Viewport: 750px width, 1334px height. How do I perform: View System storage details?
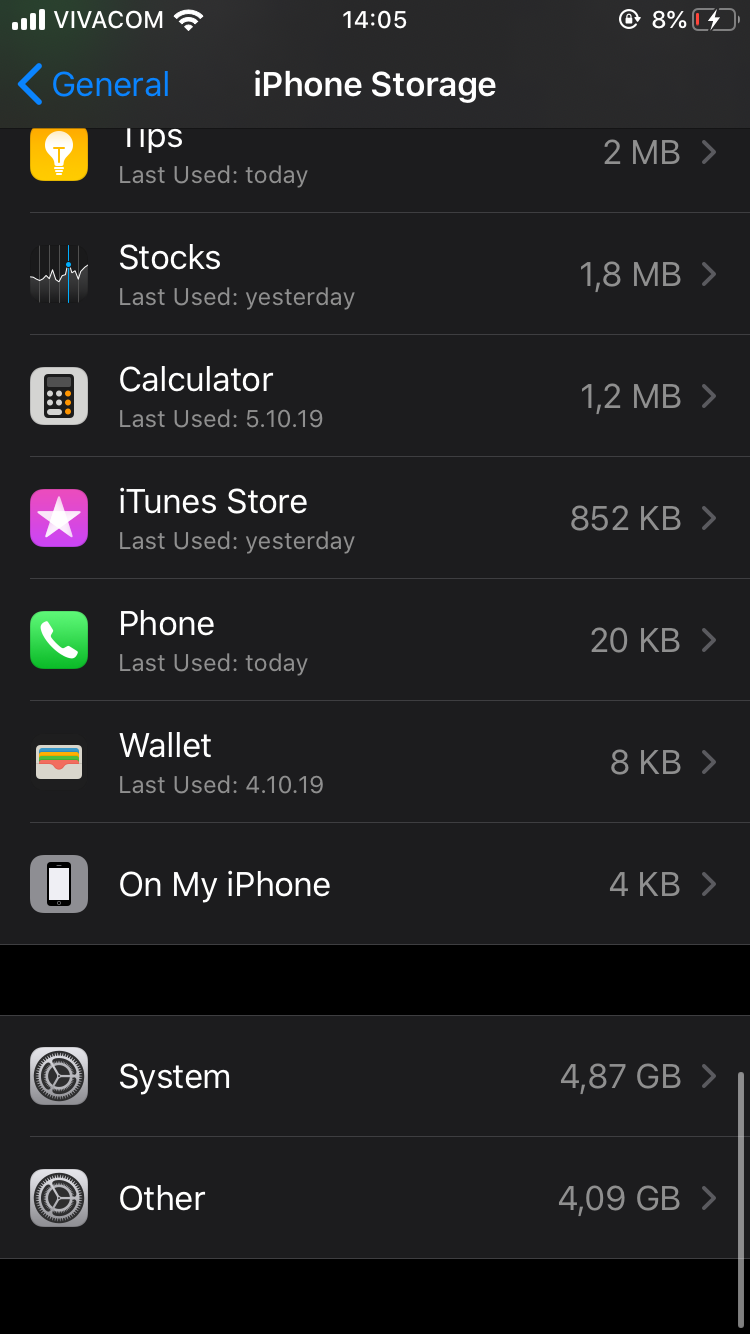375,1076
